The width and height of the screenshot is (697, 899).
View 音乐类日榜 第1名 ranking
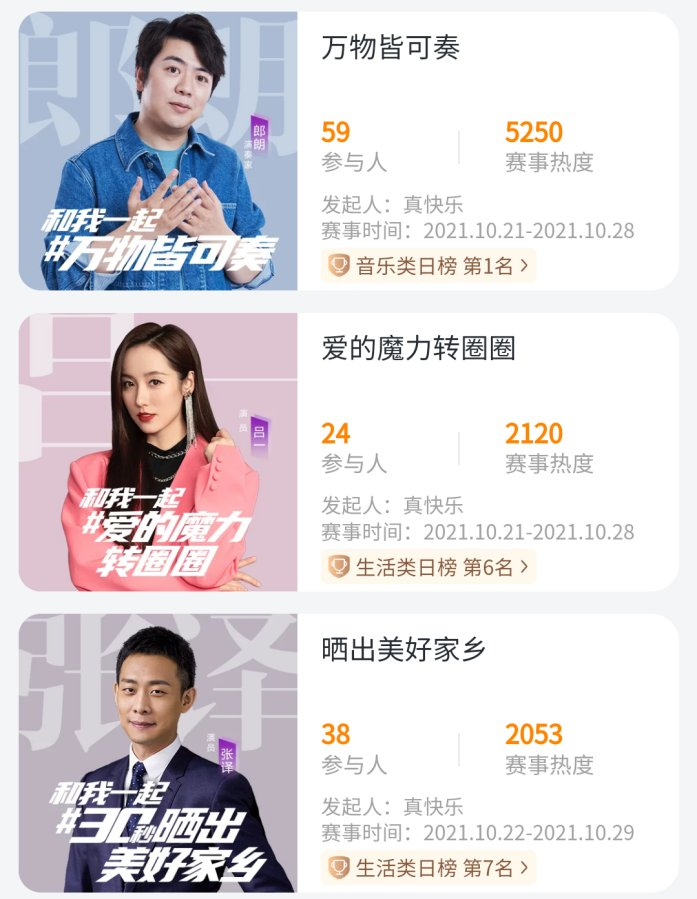(x=429, y=265)
